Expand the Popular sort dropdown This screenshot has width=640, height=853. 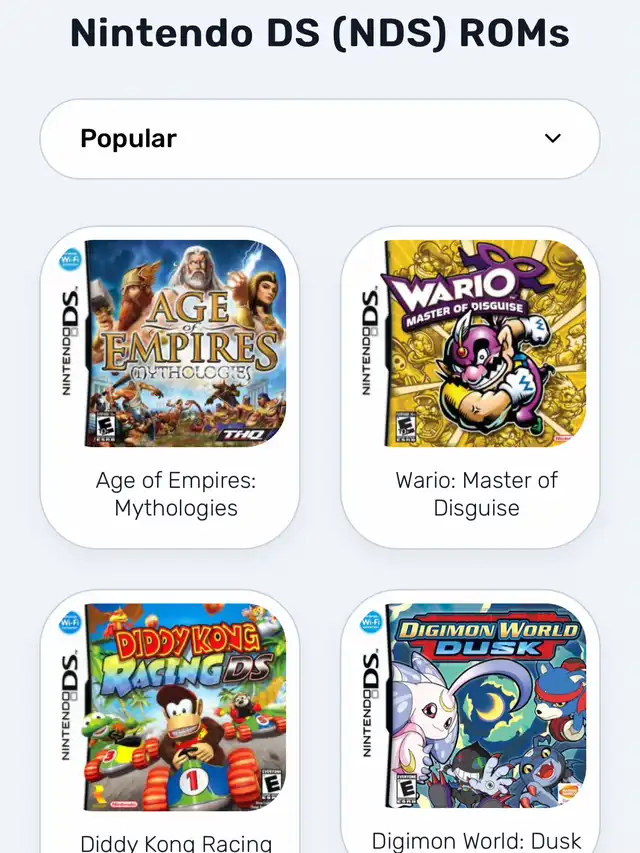pyautogui.click(x=319, y=139)
